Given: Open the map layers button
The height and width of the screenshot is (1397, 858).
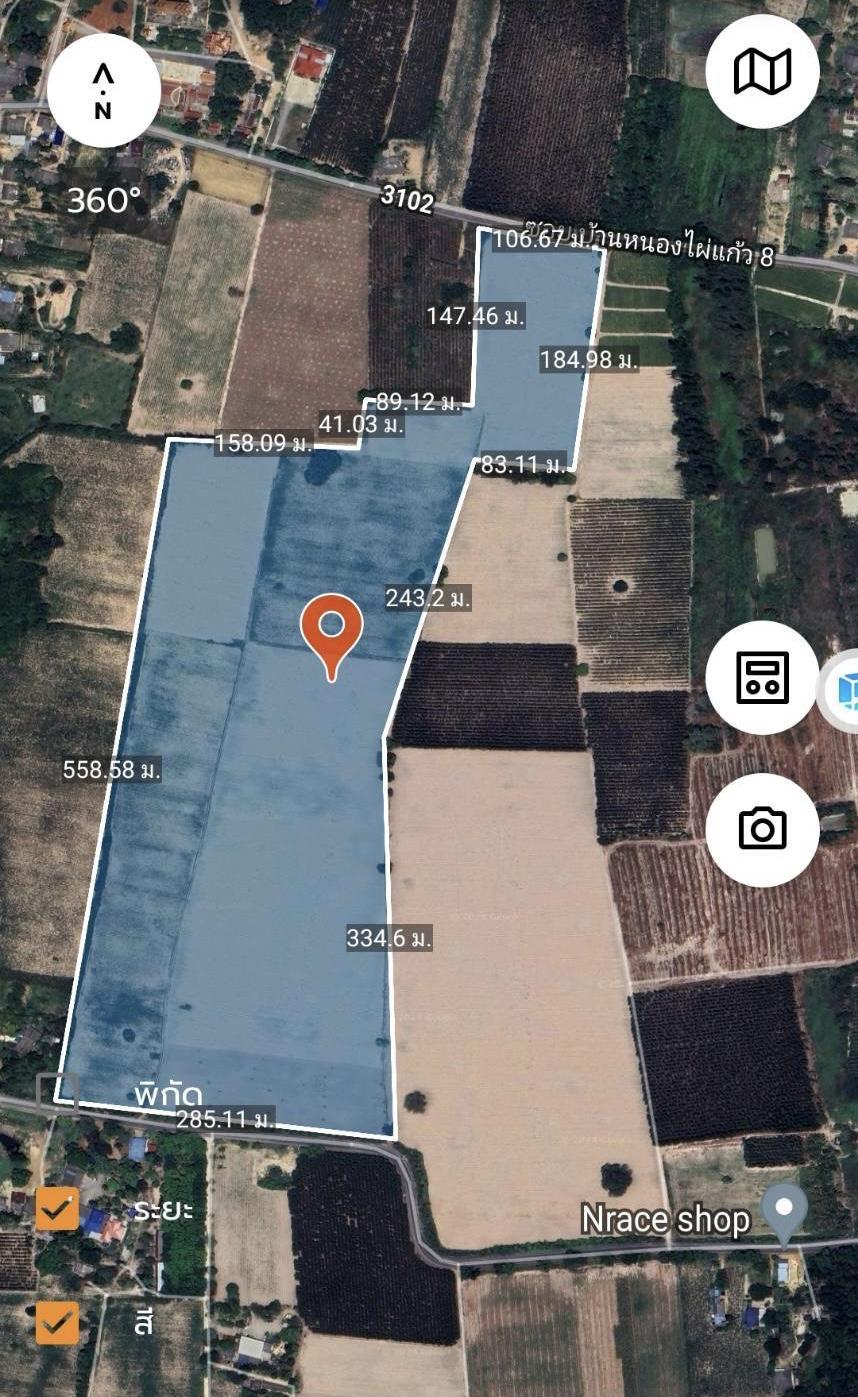Looking at the screenshot, I should (762, 71).
